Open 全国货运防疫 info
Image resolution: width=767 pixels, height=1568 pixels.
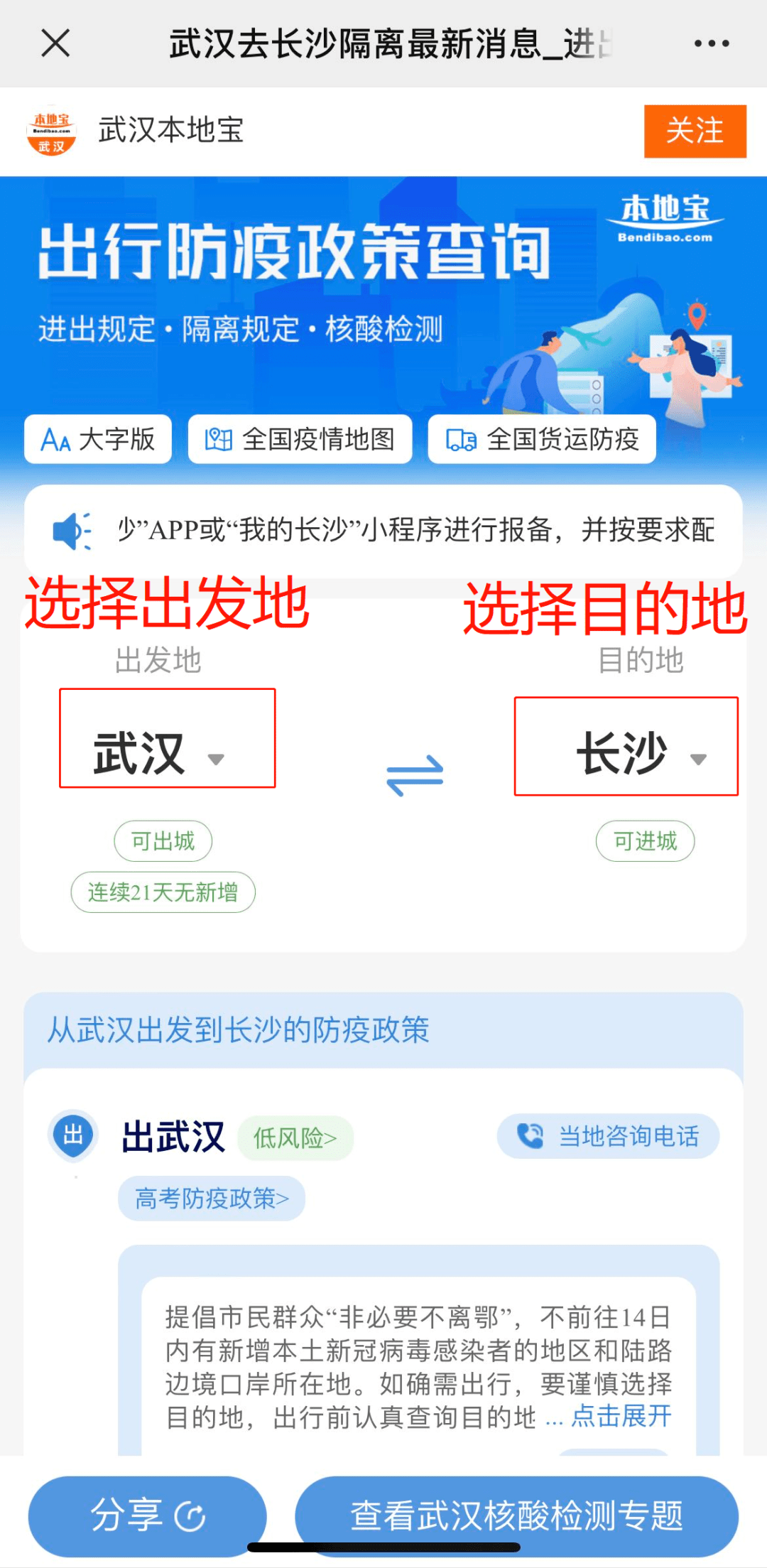542,440
